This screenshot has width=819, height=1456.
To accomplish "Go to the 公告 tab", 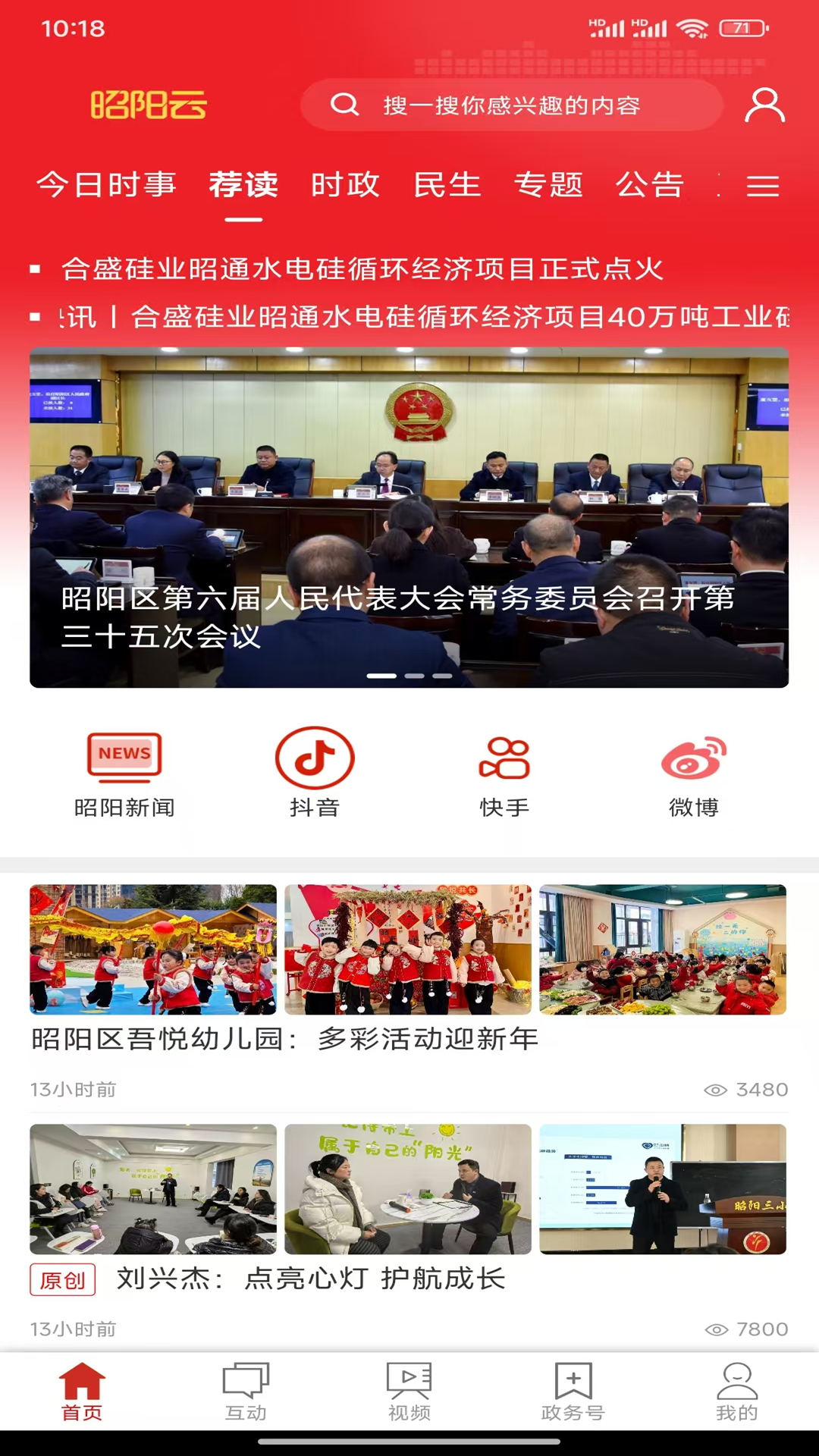I will point(650,185).
